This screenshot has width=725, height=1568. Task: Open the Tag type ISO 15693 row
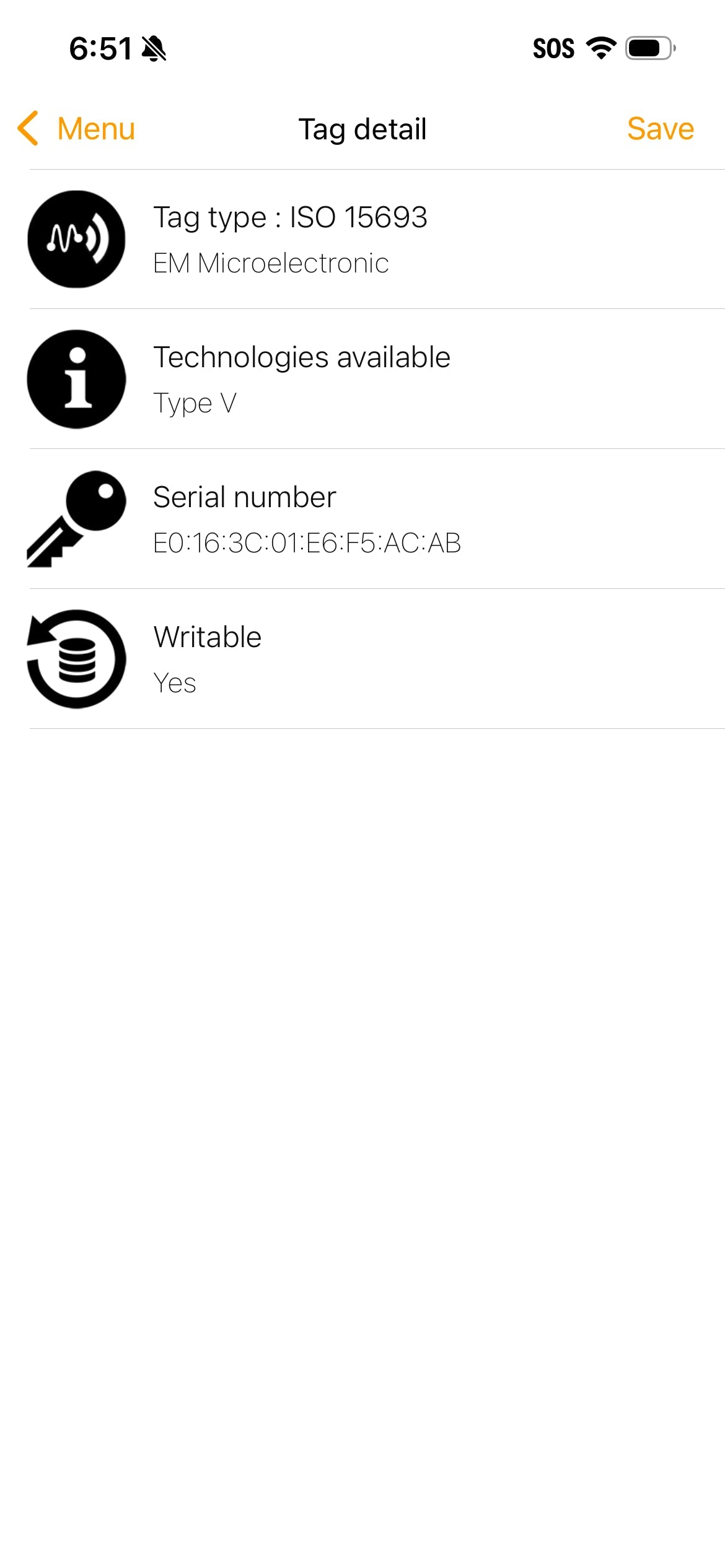[x=362, y=240]
